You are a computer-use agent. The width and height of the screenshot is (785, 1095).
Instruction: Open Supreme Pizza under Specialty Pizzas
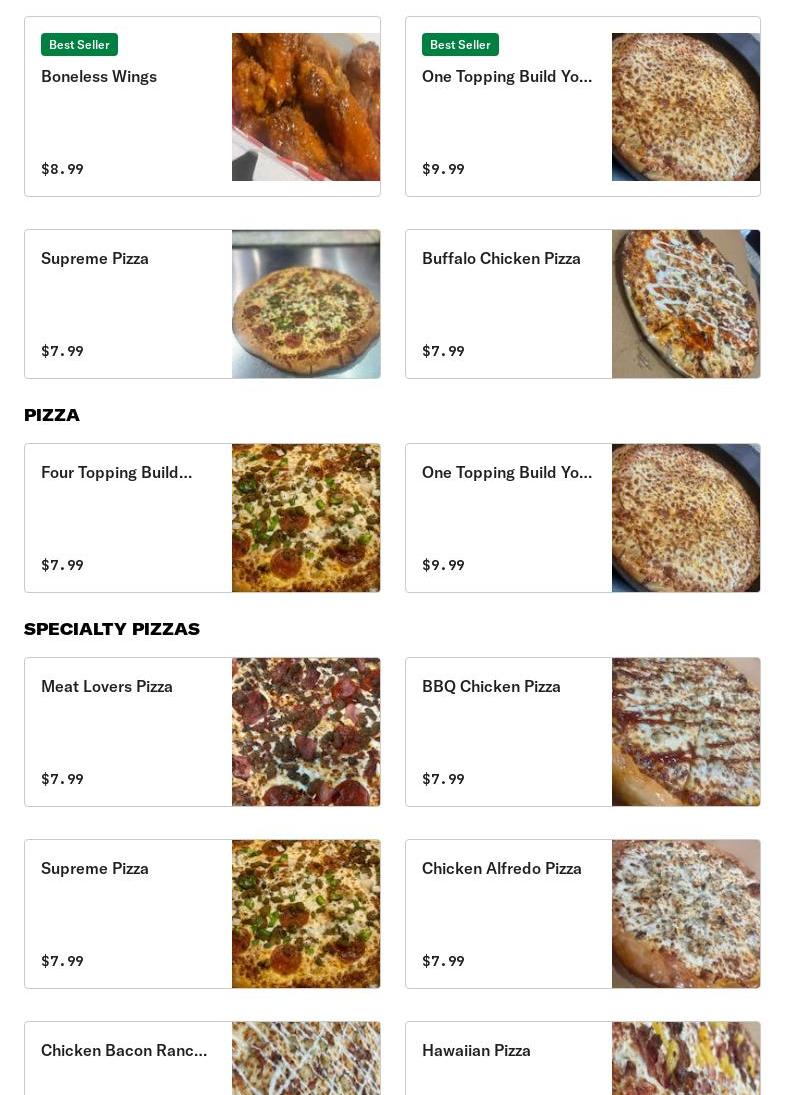coord(202,914)
